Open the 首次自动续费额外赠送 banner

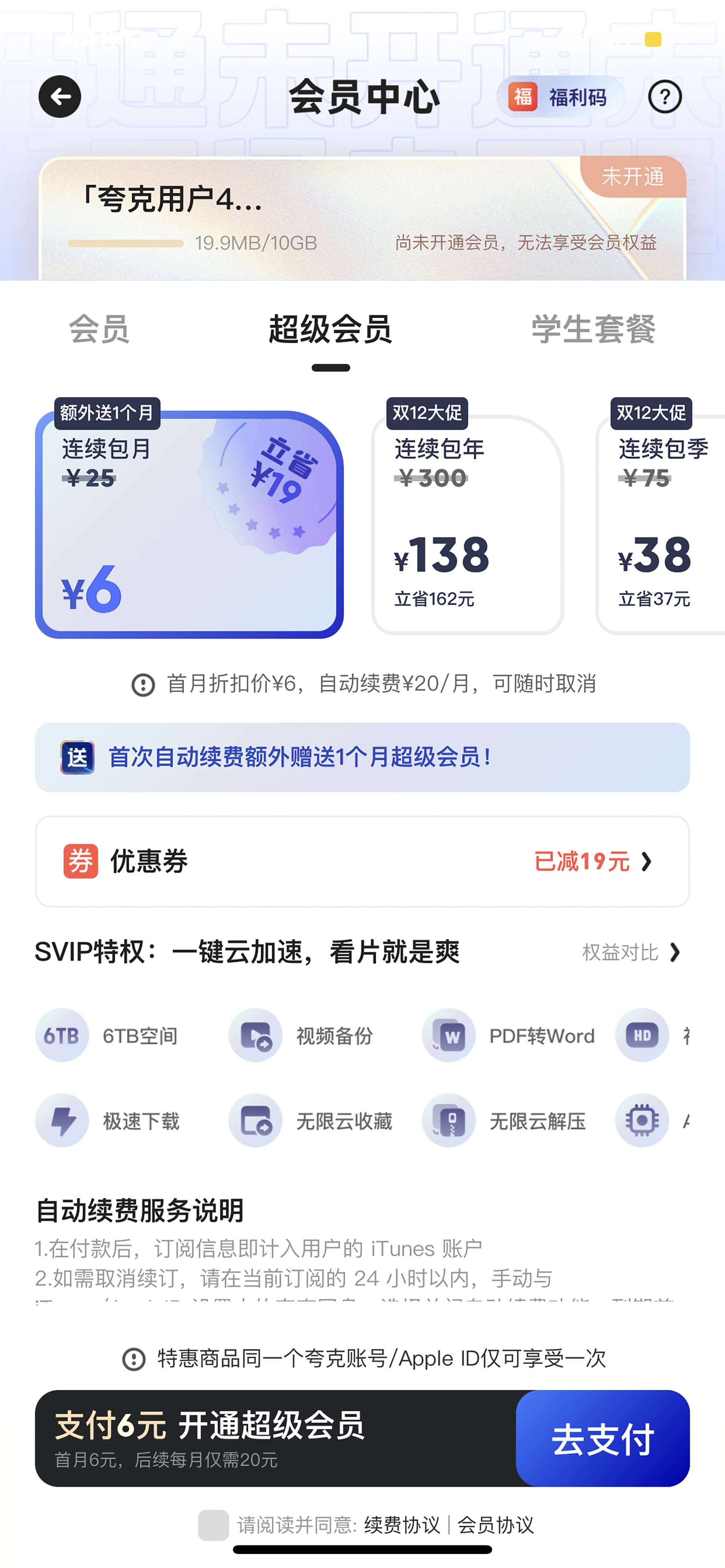[362, 757]
